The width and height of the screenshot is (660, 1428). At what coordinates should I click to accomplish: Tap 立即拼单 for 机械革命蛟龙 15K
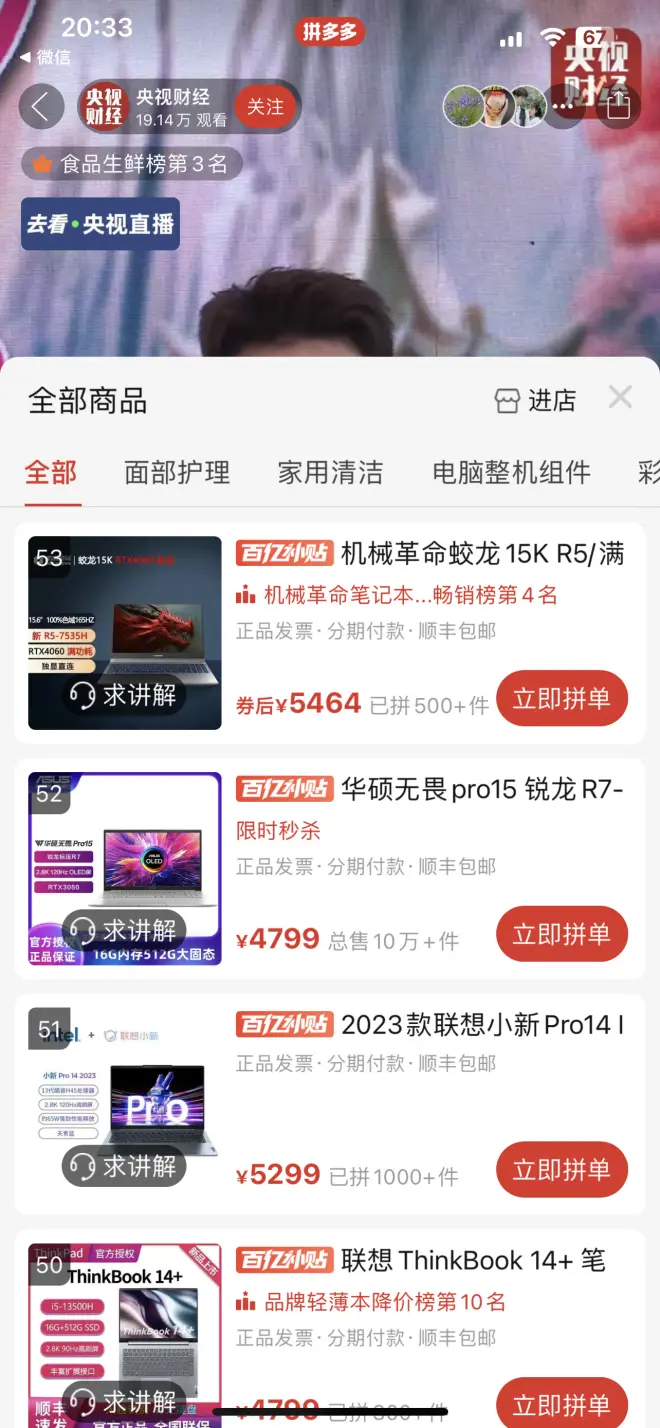[x=561, y=699]
